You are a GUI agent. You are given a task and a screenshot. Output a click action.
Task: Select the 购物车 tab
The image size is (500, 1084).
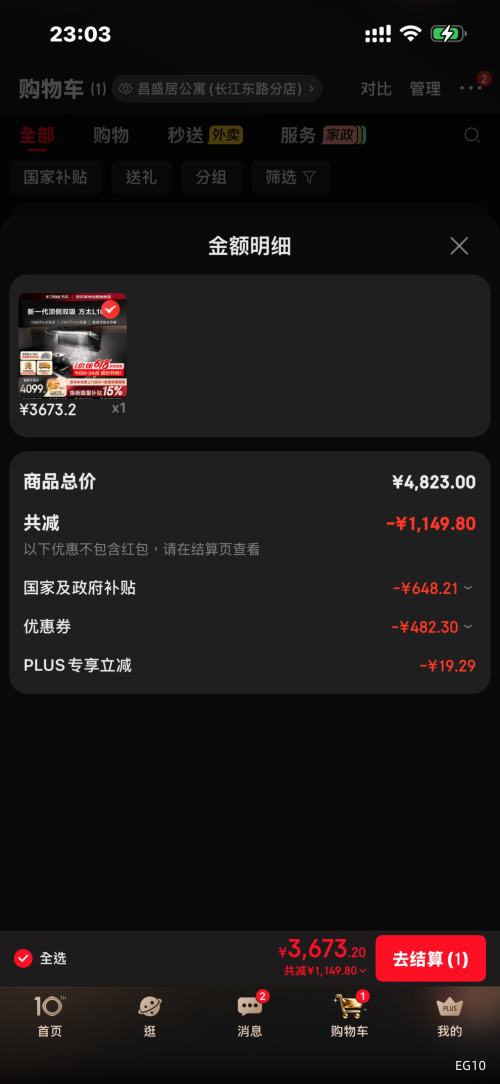click(x=349, y=1016)
